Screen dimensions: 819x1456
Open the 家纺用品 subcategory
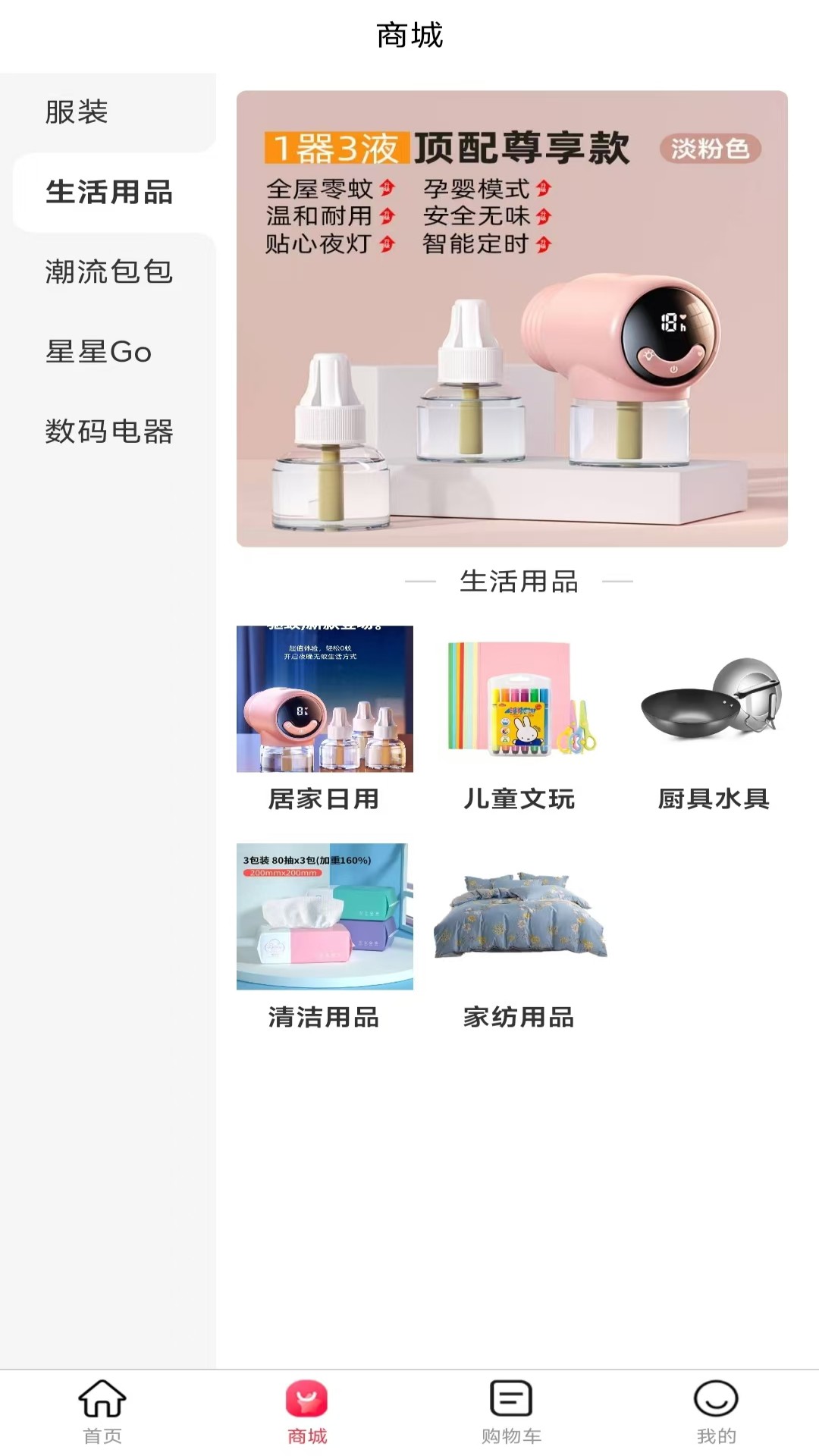click(519, 934)
